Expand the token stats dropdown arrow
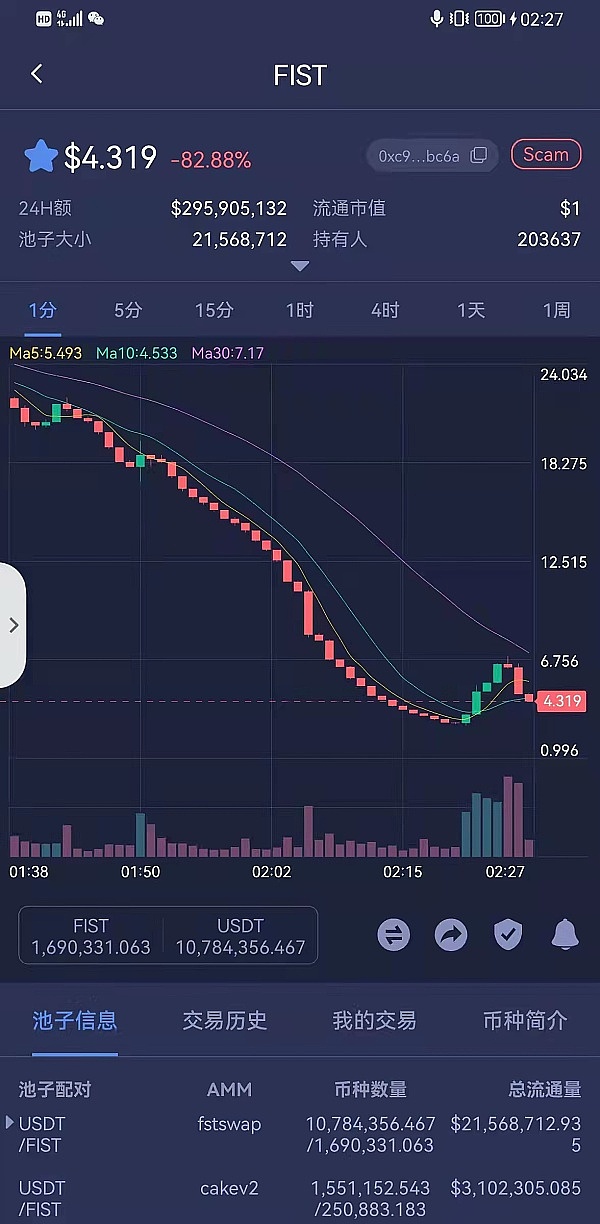 click(x=300, y=266)
